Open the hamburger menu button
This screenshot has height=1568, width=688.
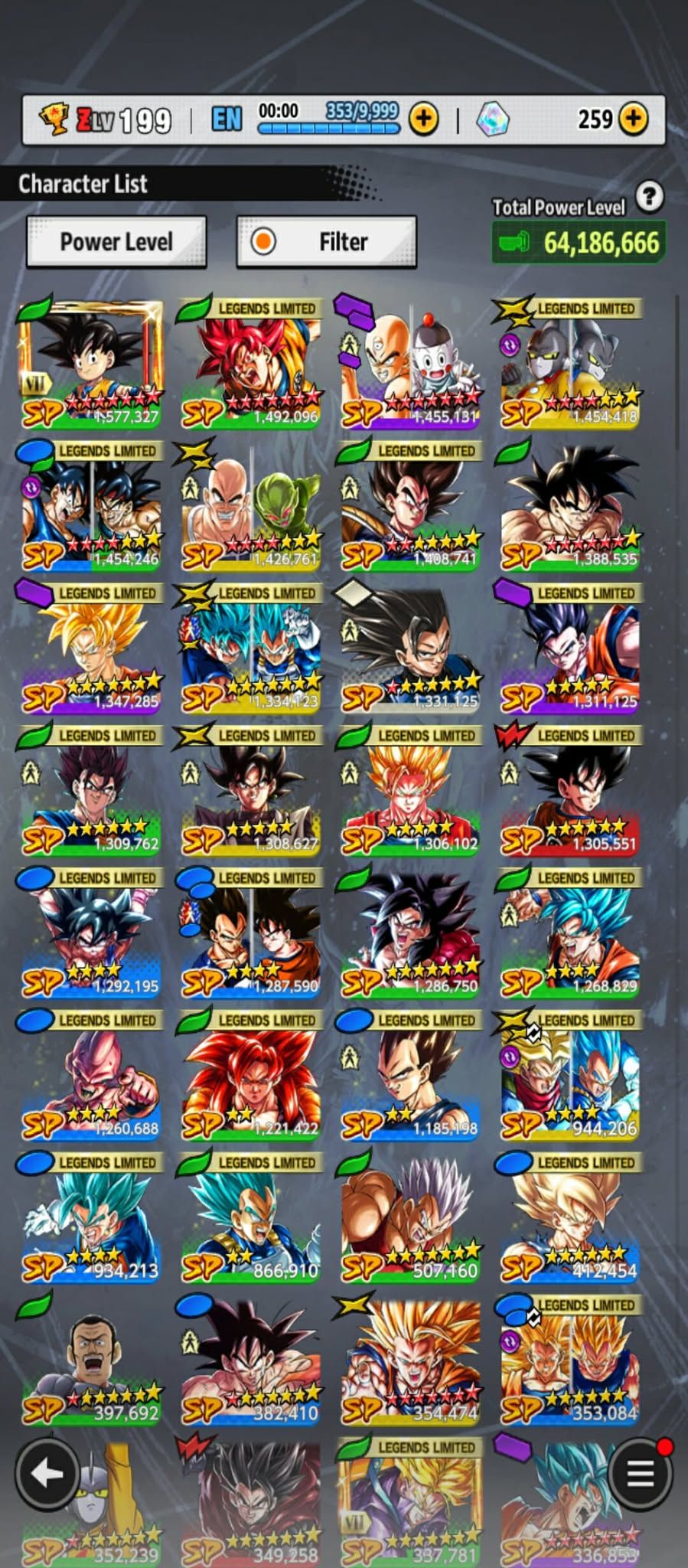pyautogui.click(x=640, y=1472)
